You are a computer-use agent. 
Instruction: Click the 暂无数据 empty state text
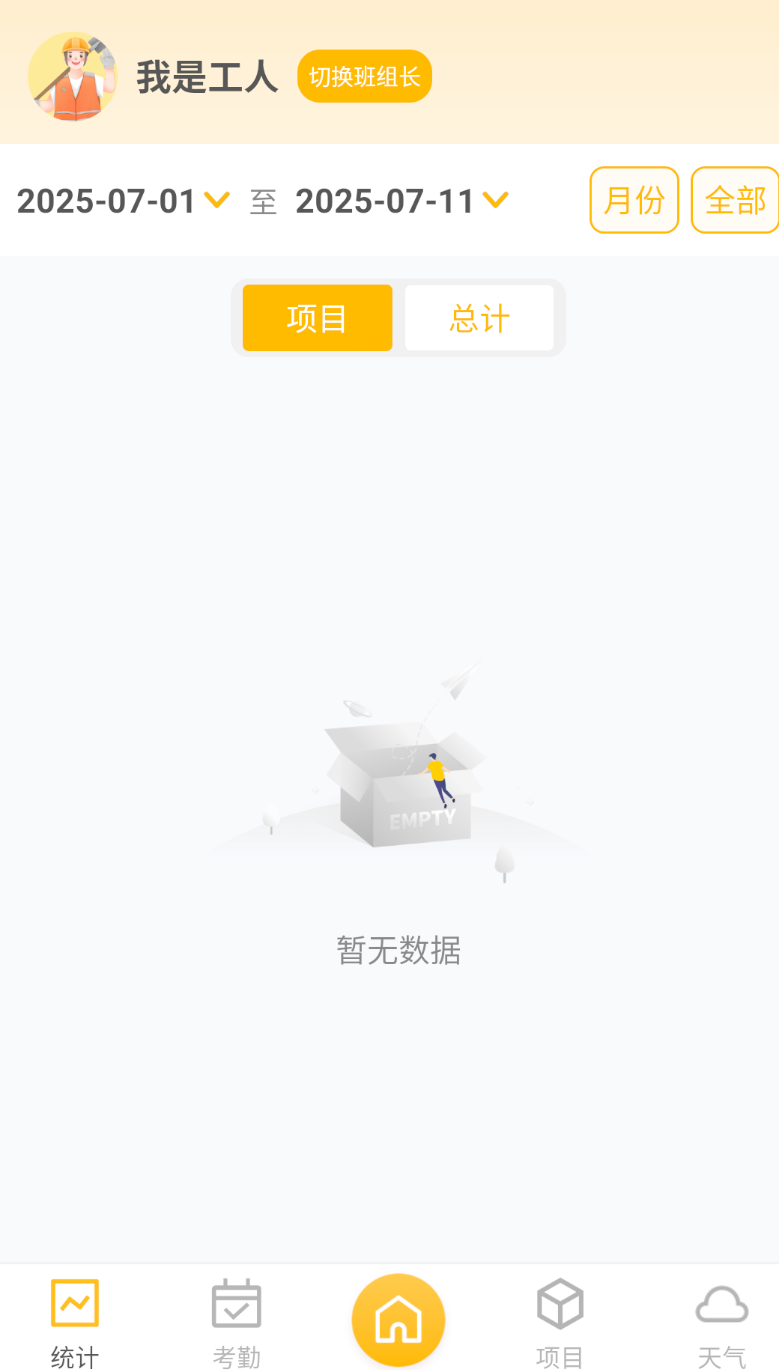tap(398, 951)
